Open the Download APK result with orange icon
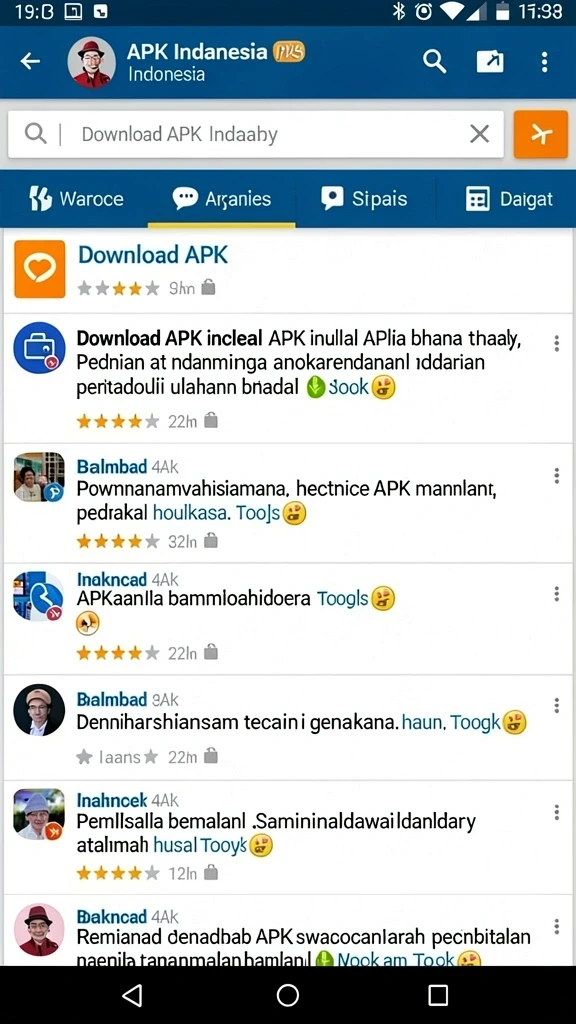Image resolution: width=576 pixels, height=1024 pixels. (288, 270)
